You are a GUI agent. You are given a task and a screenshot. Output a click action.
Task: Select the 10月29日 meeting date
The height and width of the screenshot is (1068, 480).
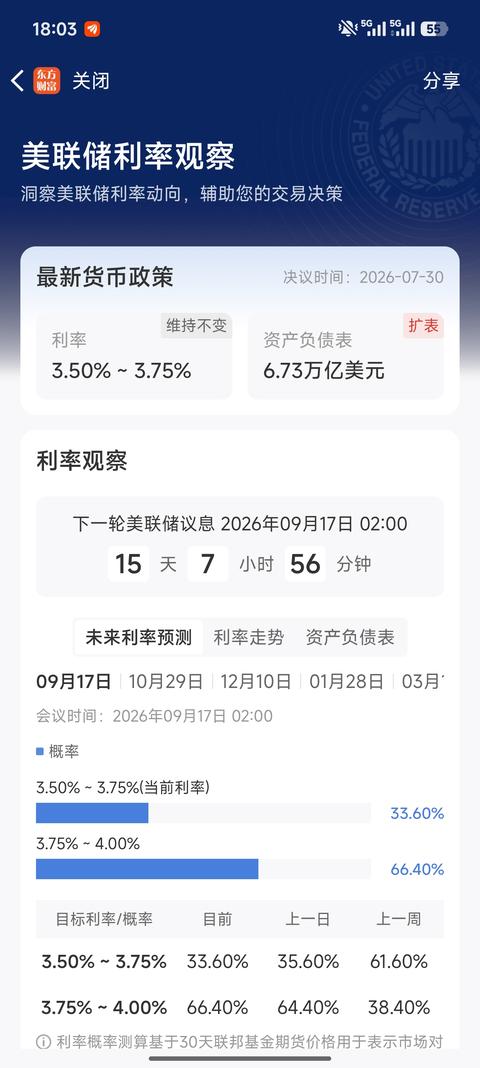coord(165,681)
